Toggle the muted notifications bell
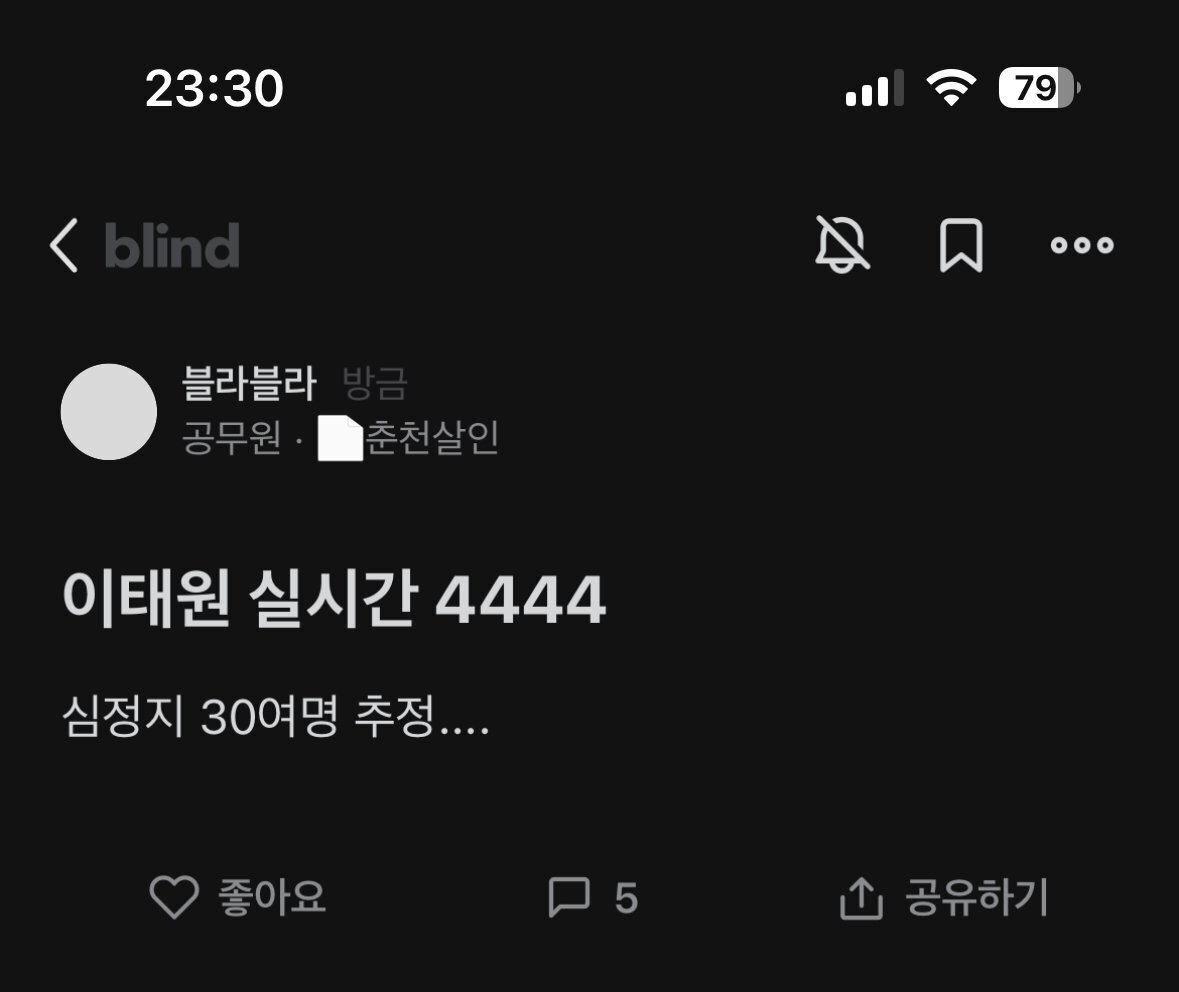Viewport: 1179px width, 992px height. click(x=842, y=245)
